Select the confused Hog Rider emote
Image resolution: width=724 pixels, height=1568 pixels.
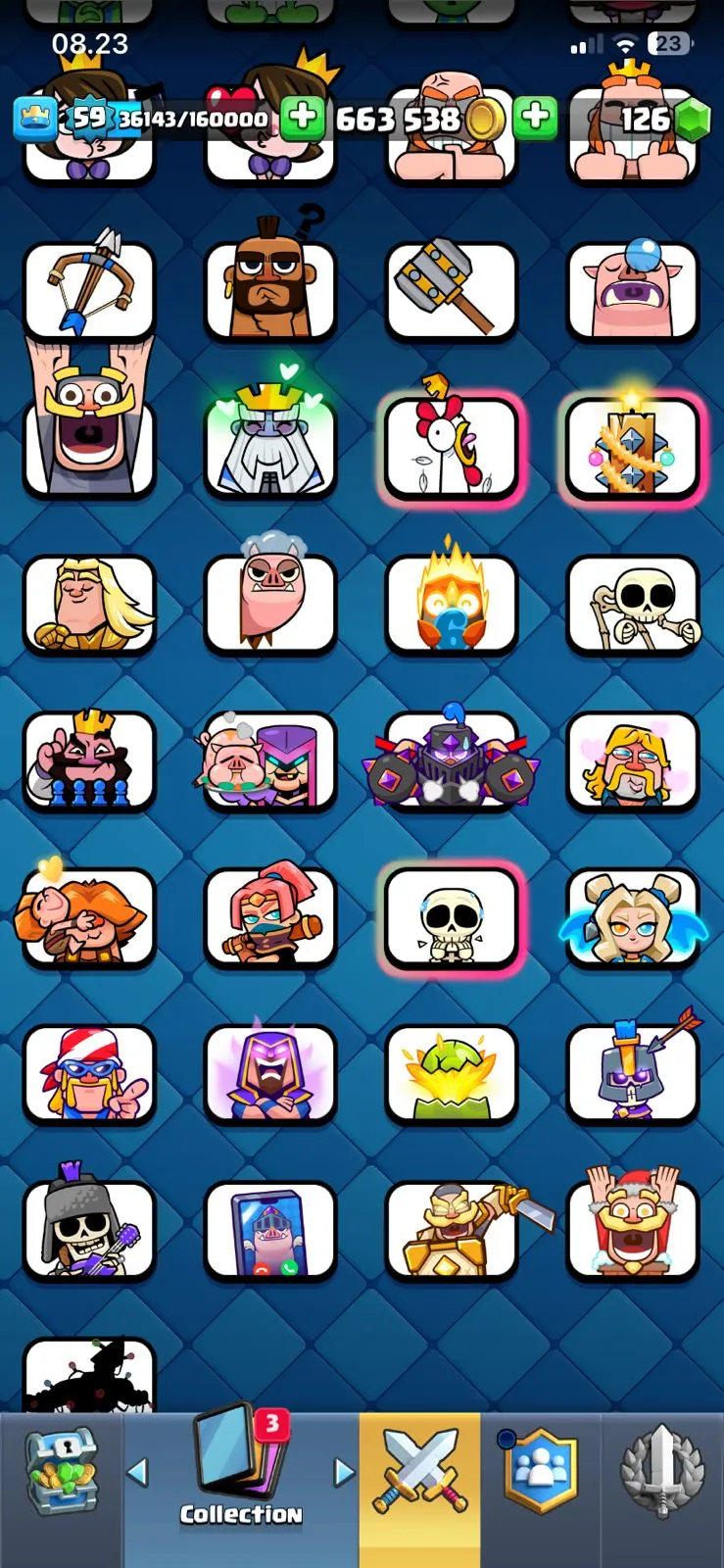tap(270, 284)
